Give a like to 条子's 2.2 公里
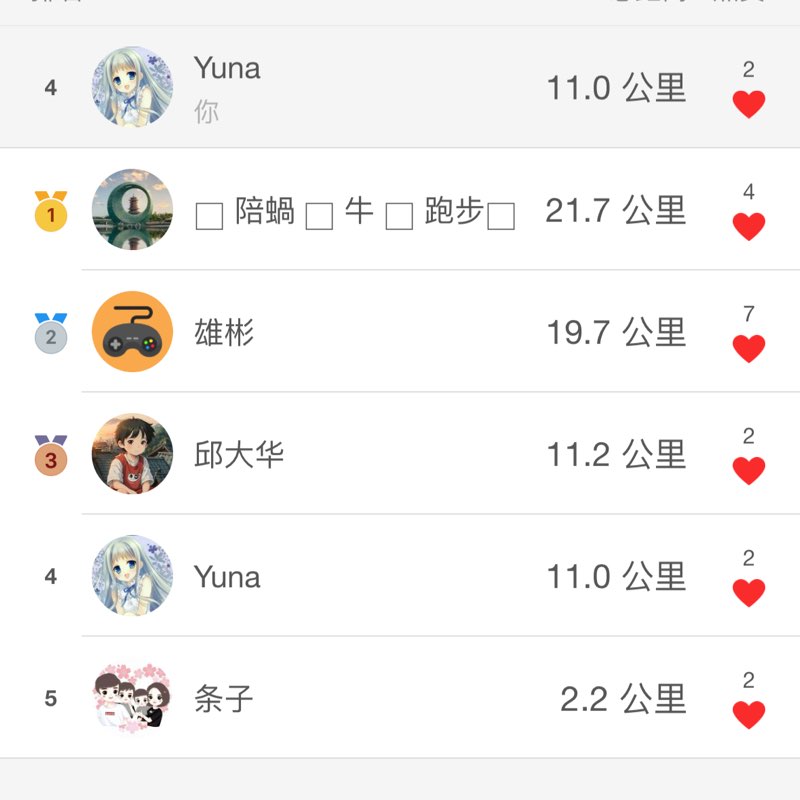Screen dimensions: 800x800 [748, 714]
